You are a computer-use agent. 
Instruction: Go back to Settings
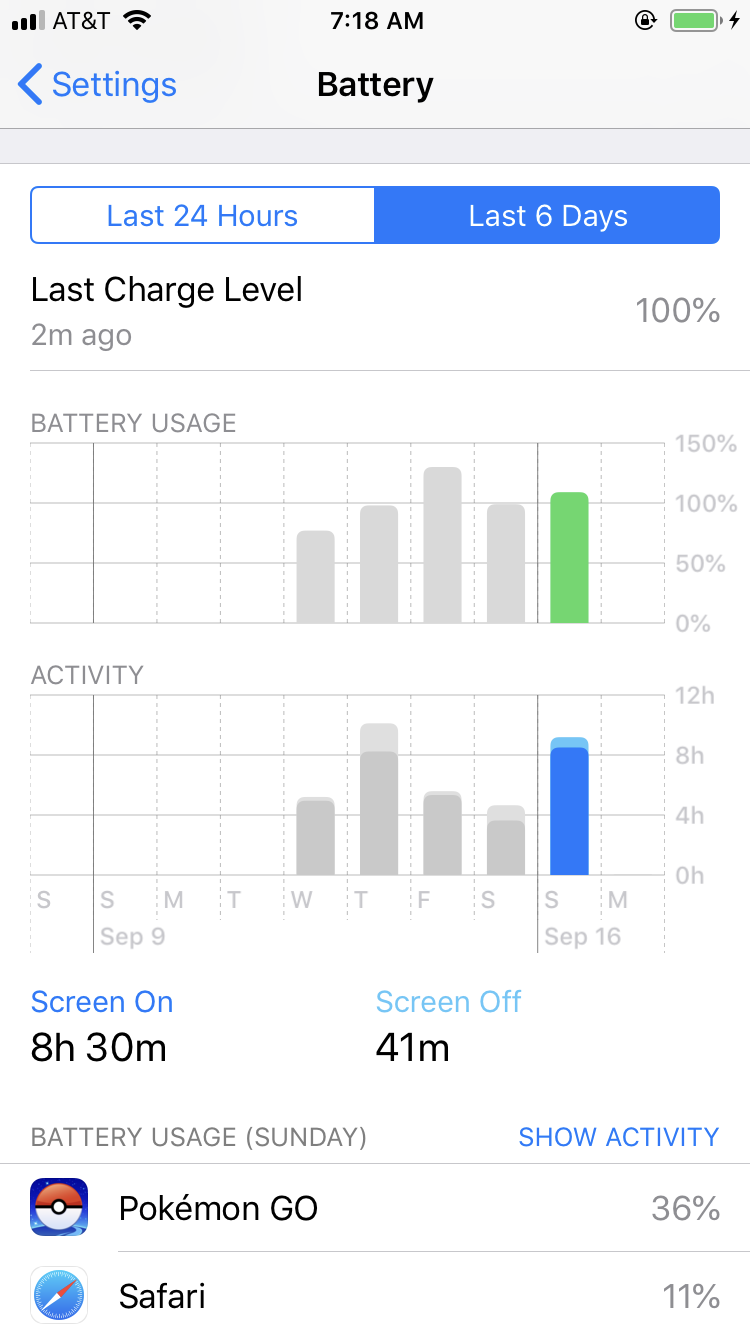tap(98, 85)
